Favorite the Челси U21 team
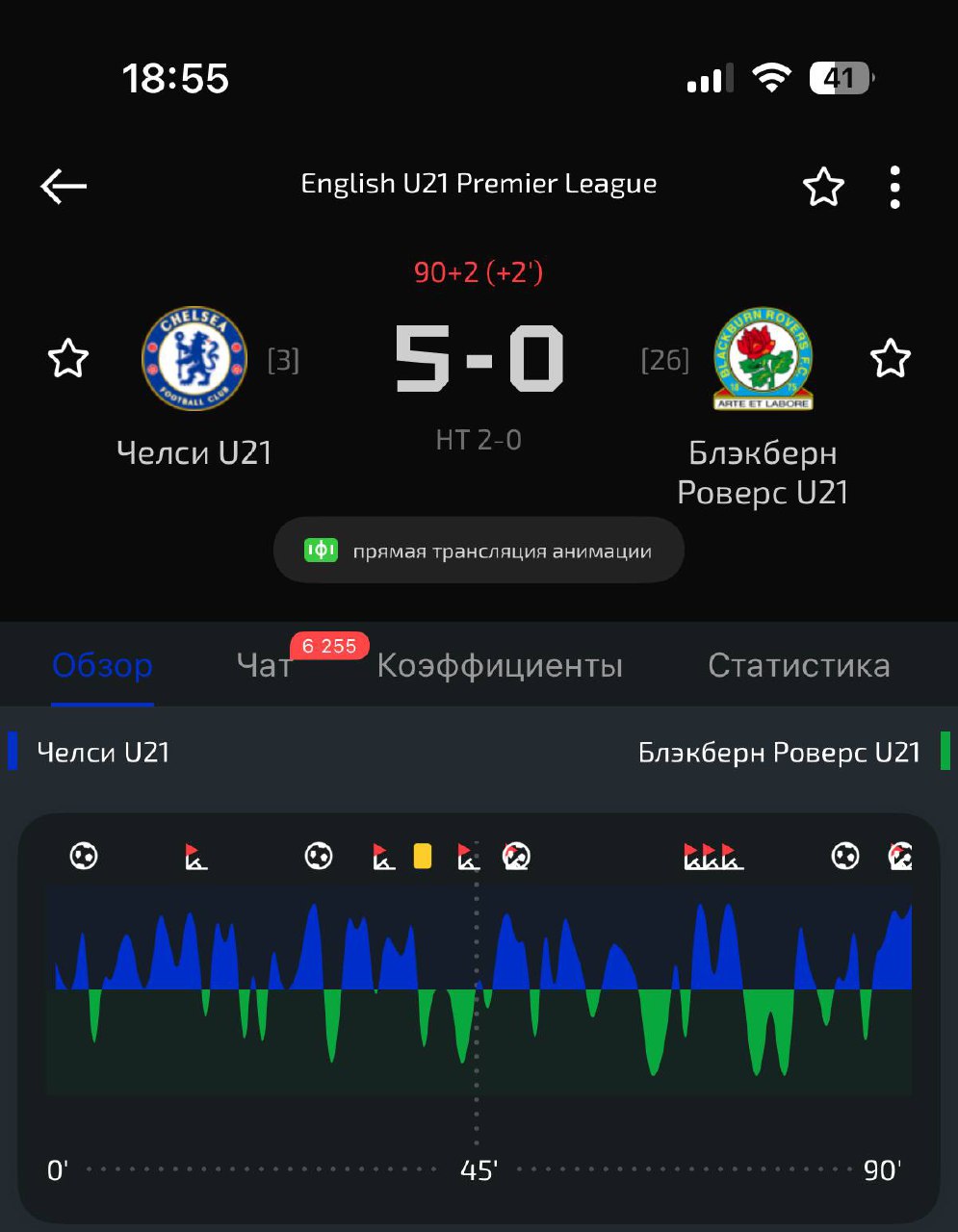The width and height of the screenshot is (958, 1232). coord(68,359)
